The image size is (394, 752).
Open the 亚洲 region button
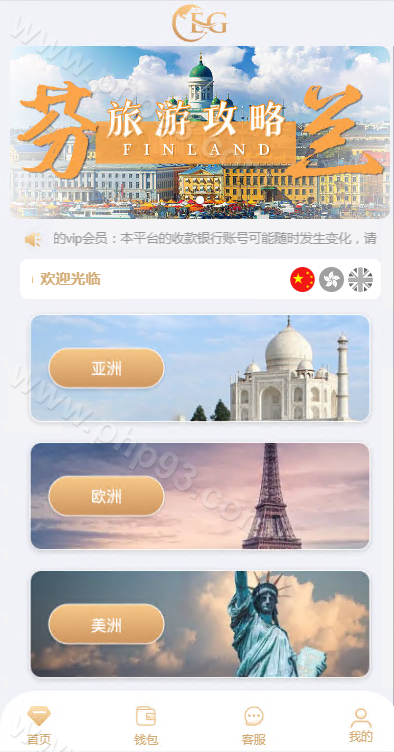click(106, 368)
